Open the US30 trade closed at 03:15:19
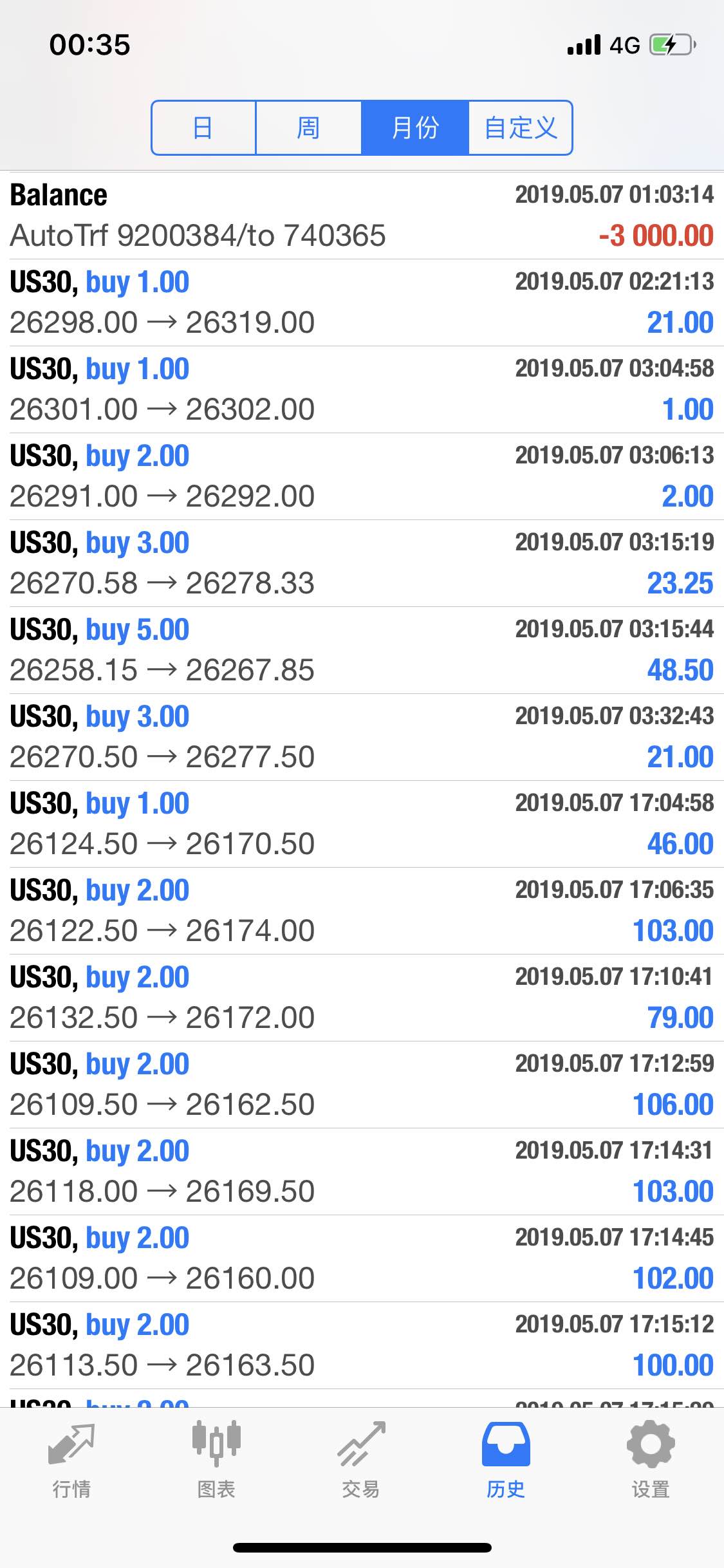Viewport: 724px width, 1568px height. point(362,563)
